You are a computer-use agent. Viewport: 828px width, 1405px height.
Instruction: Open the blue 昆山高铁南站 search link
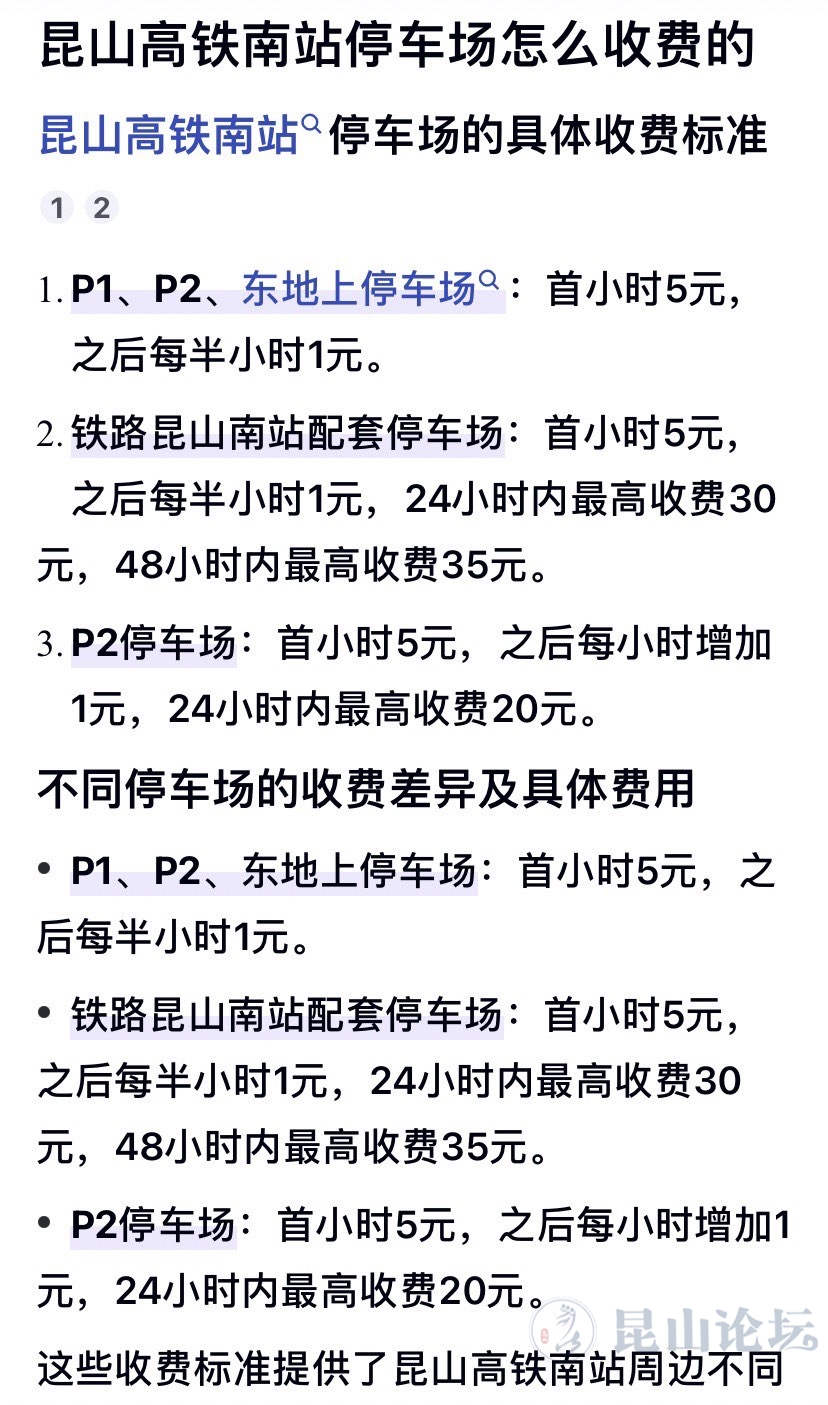[170, 137]
